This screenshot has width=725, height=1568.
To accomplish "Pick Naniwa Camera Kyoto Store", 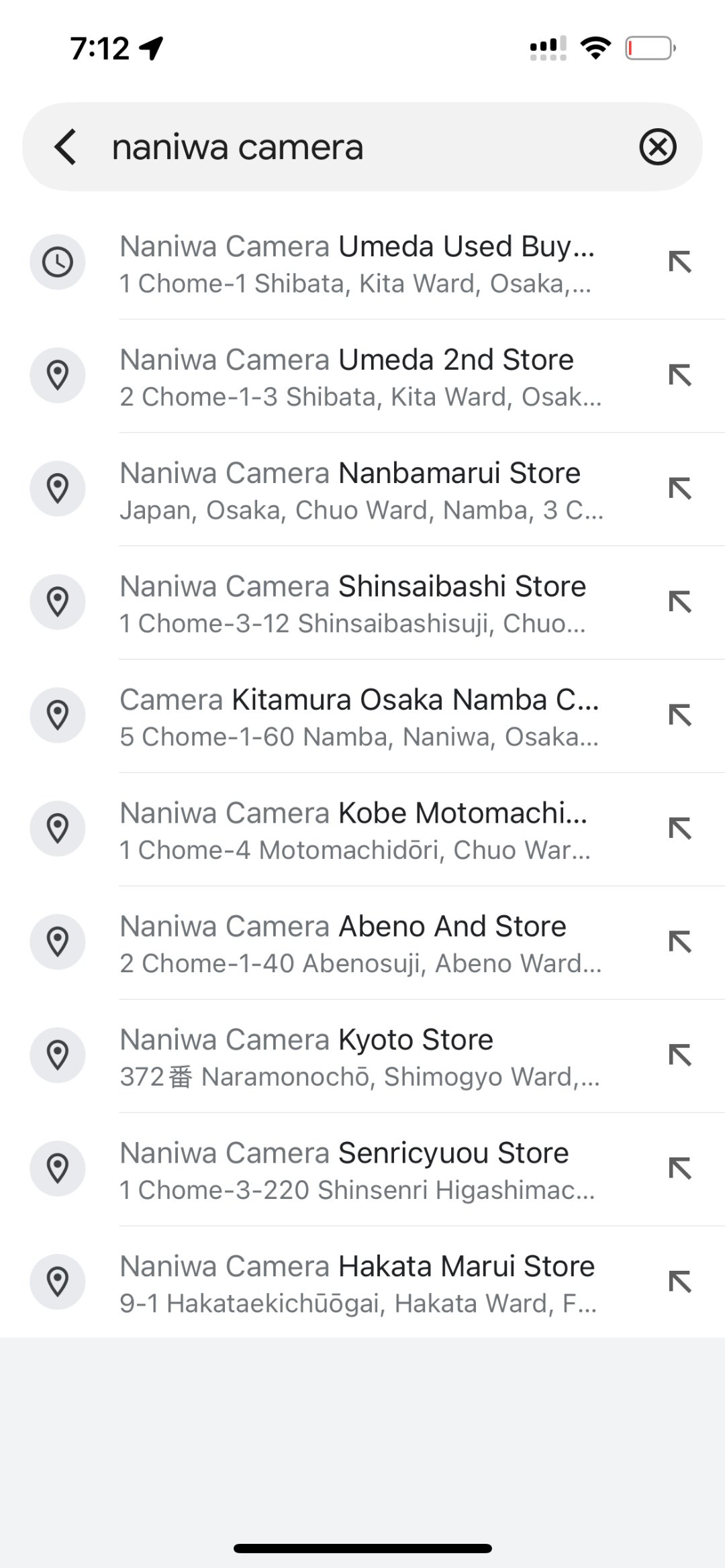I will 356,1057.
